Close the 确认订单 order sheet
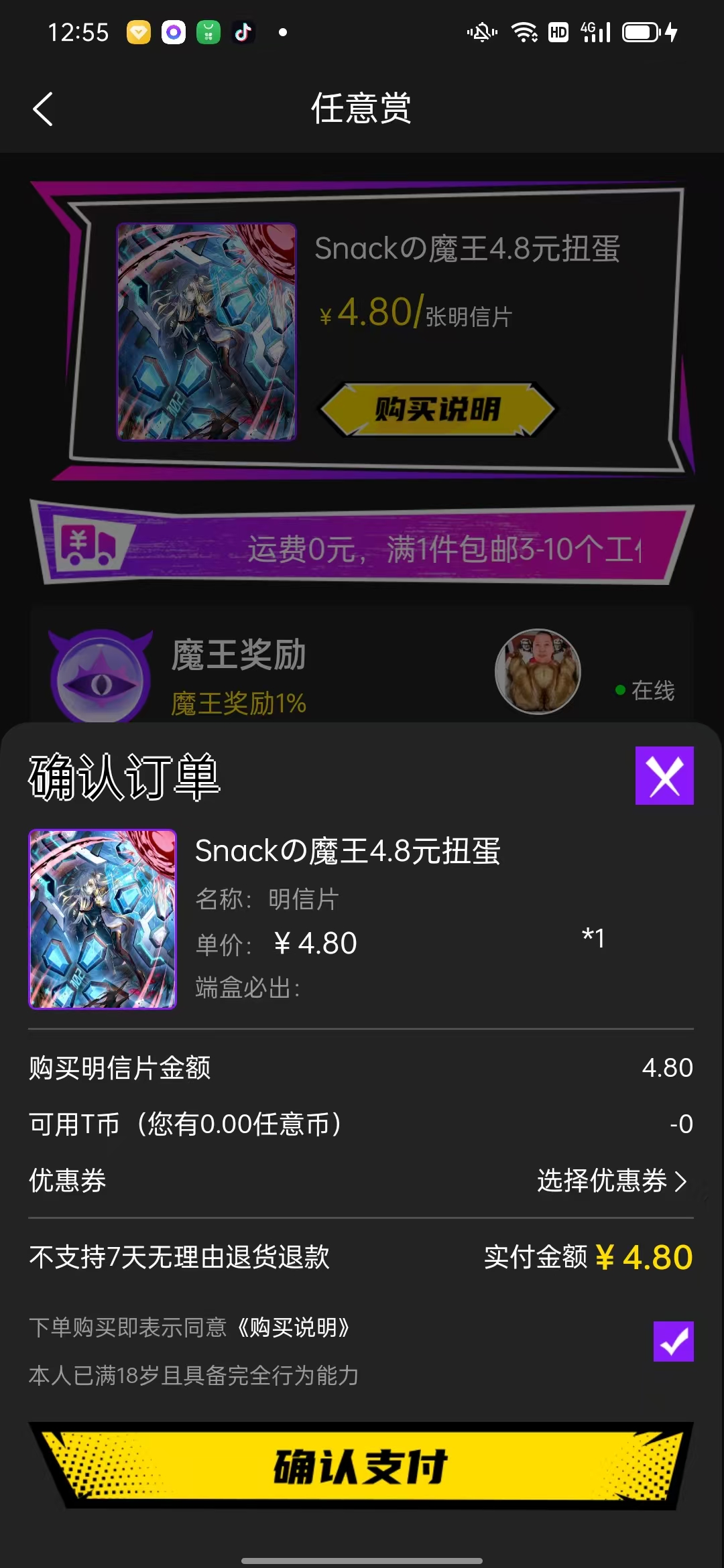The height and width of the screenshot is (1568, 724). (664, 775)
